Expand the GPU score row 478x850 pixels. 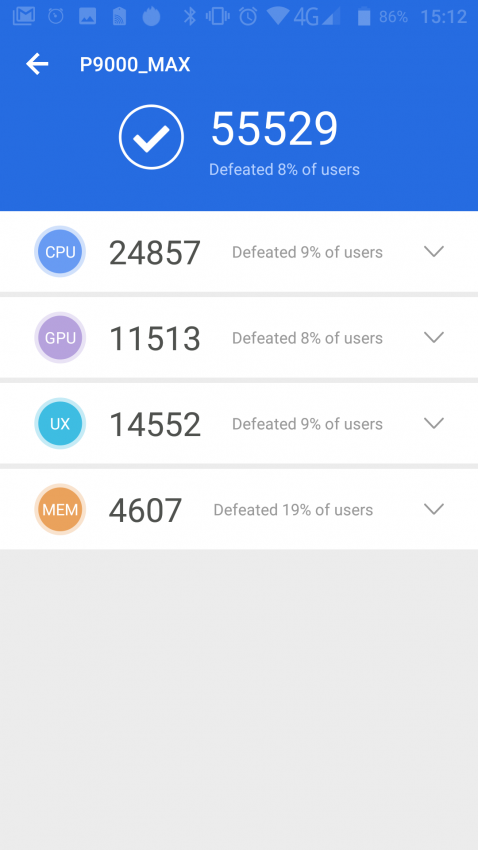pyautogui.click(x=434, y=337)
